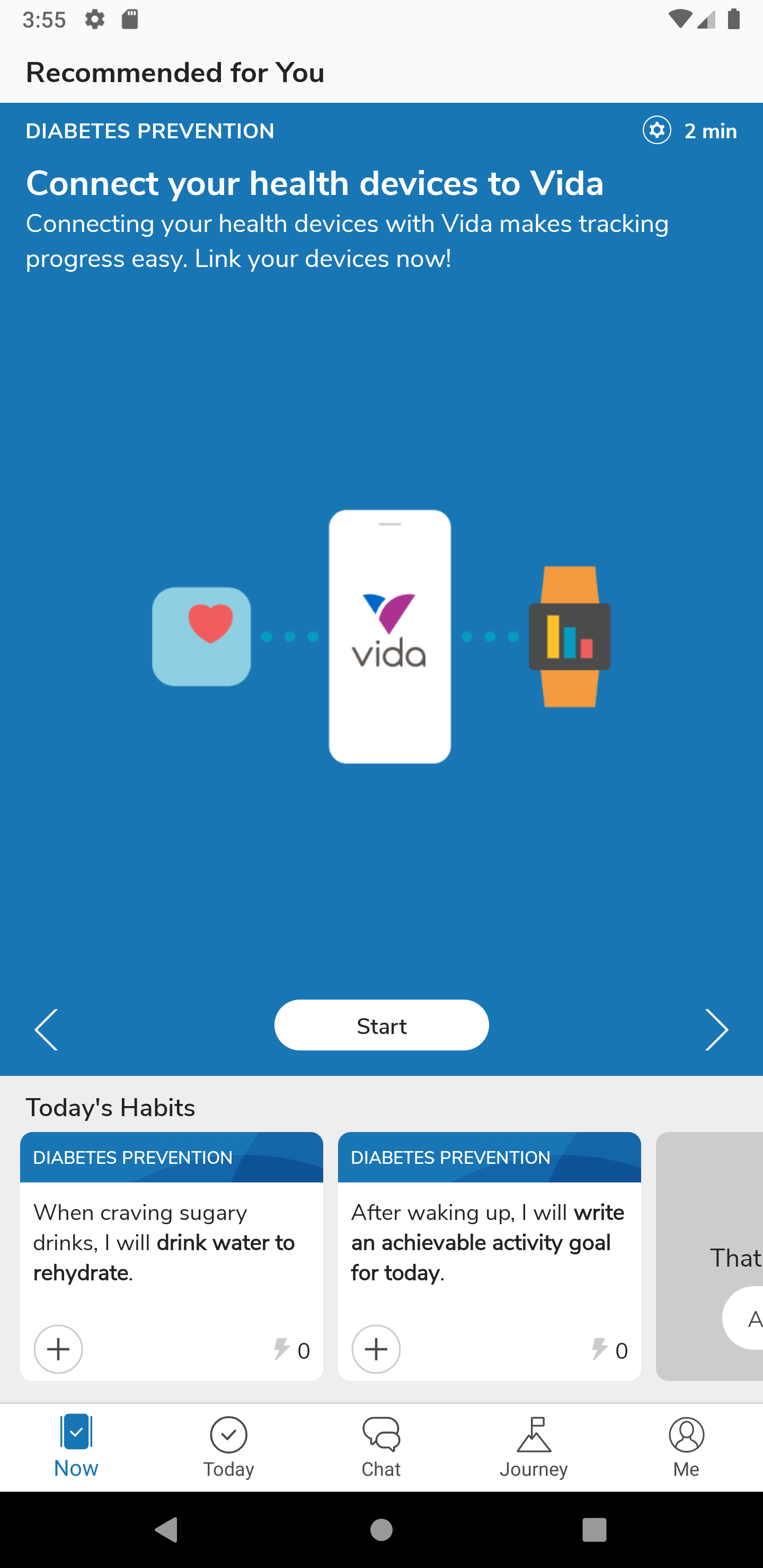
Task: Open the write an activity goal habit card
Action: click(489, 1257)
